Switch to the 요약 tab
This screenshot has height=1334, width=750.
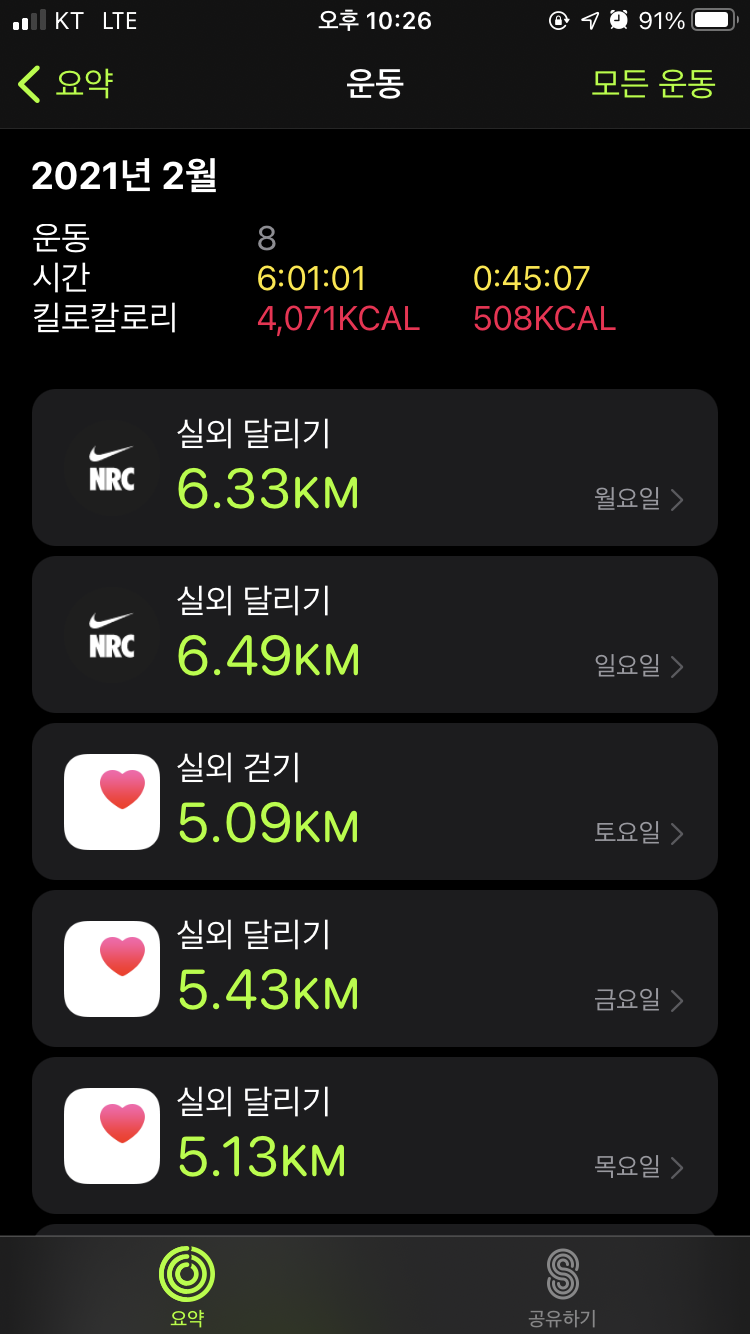[x=187, y=1285]
